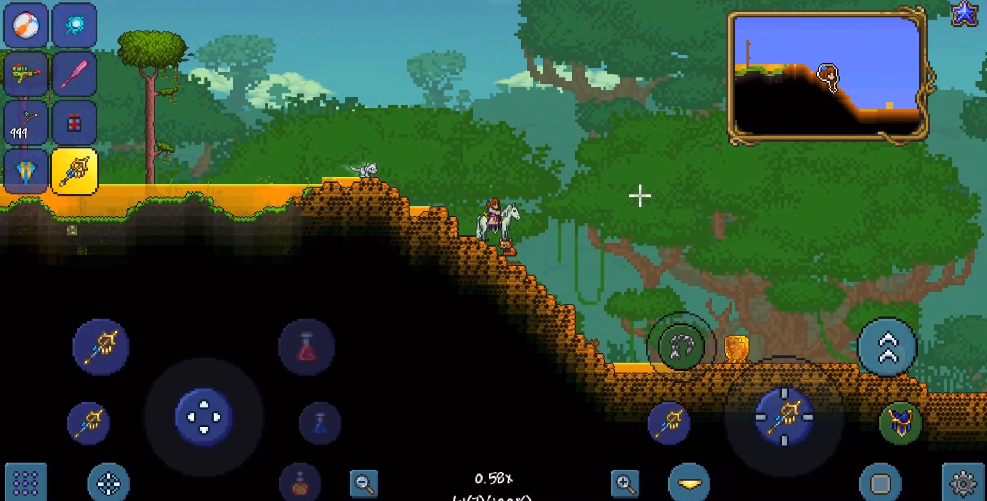Jump with the double-arrow button

pyautogui.click(x=886, y=346)
